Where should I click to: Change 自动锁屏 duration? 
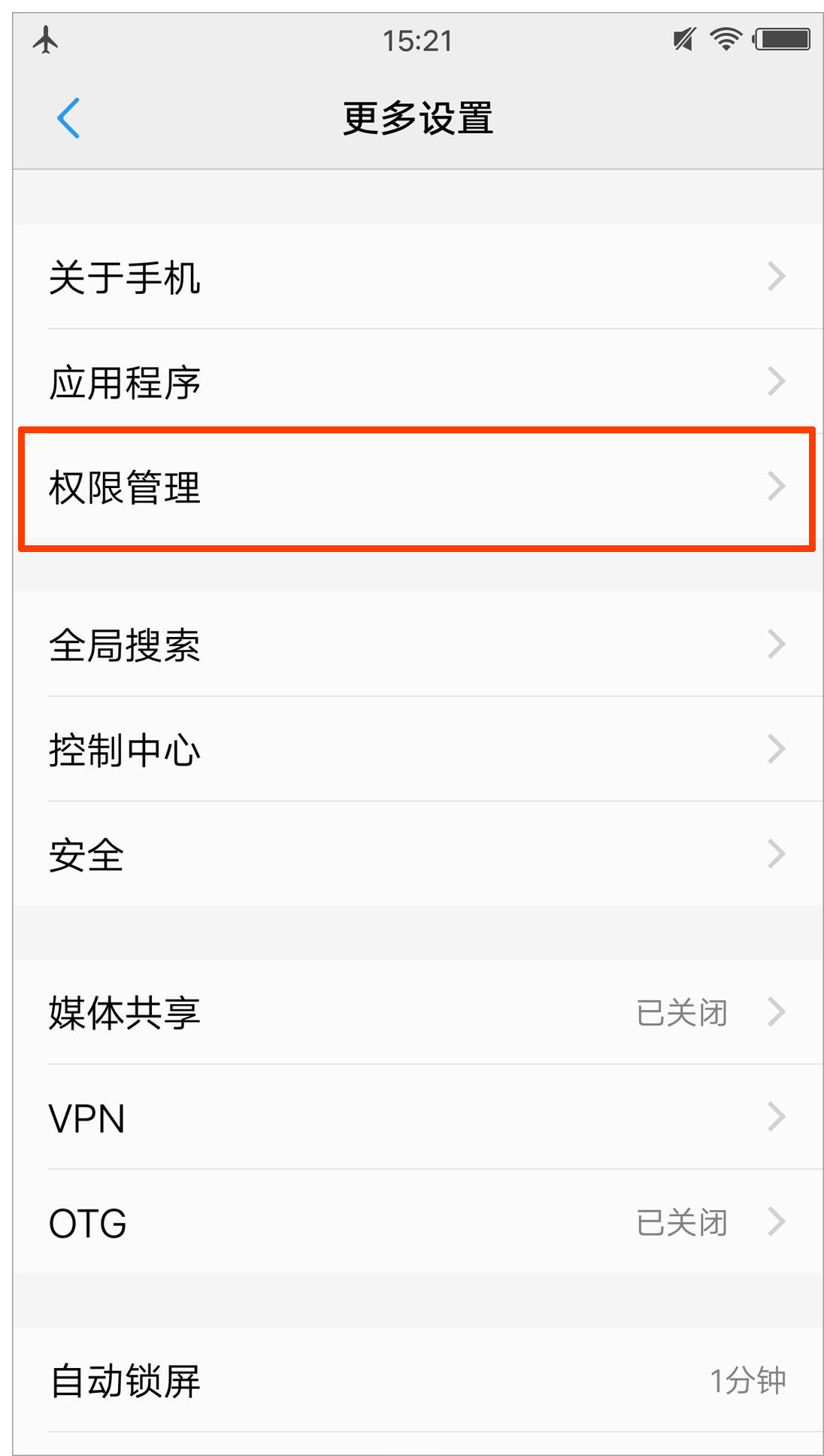(417, 1381)
